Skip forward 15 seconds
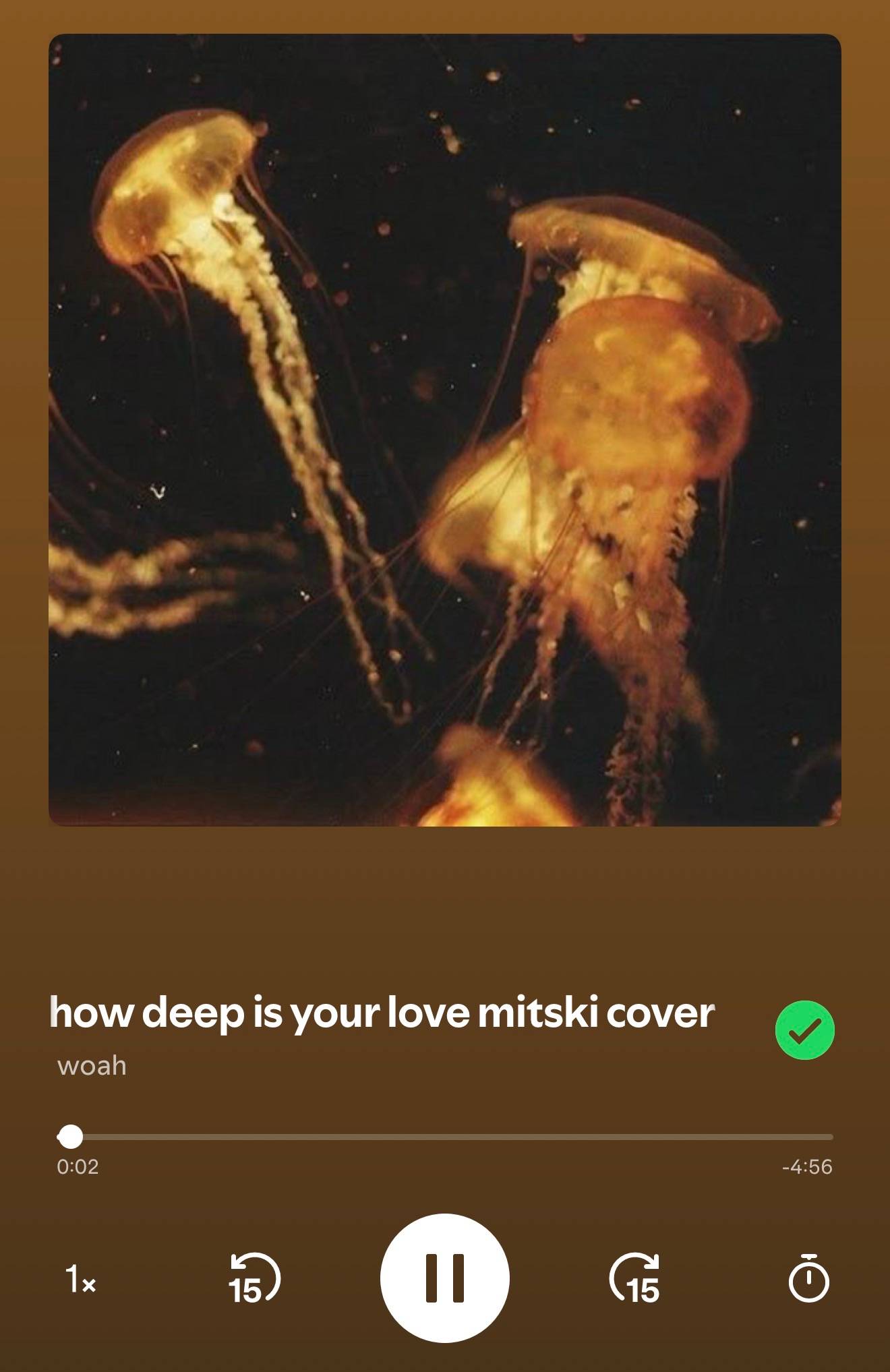This screenshot has width=890, height=1372. click(635, 1278)
